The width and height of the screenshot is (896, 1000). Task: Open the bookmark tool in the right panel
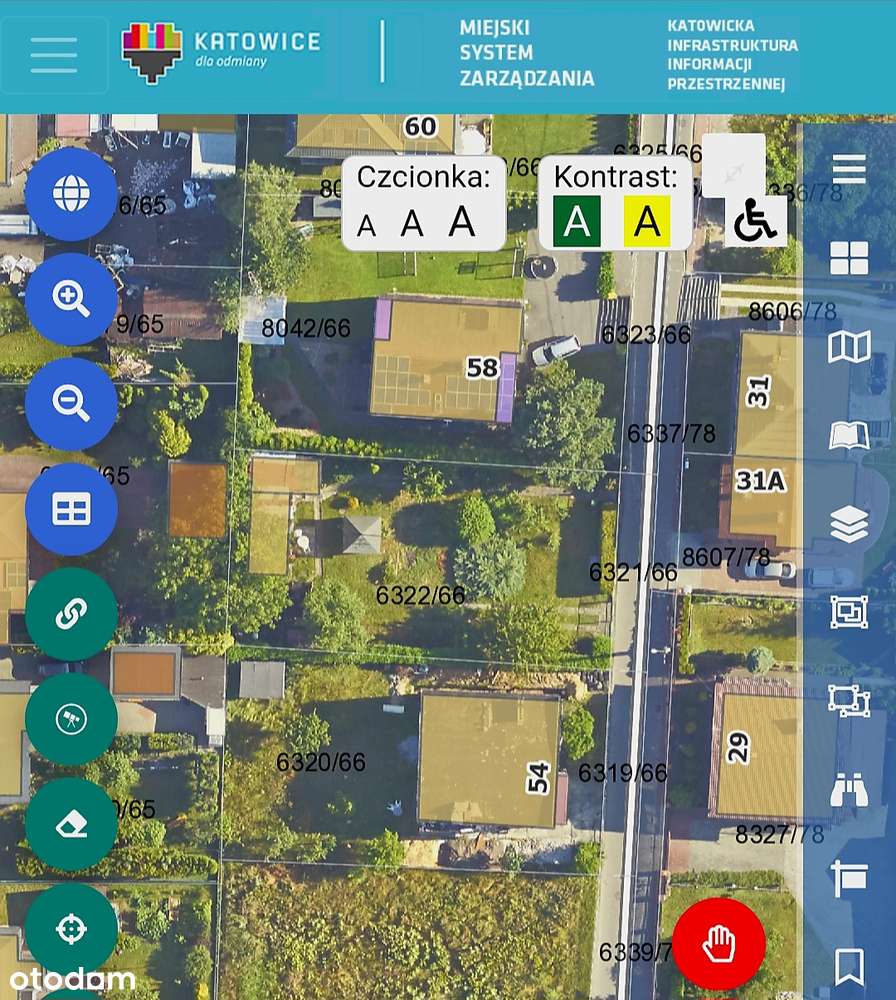pos(849,966)
